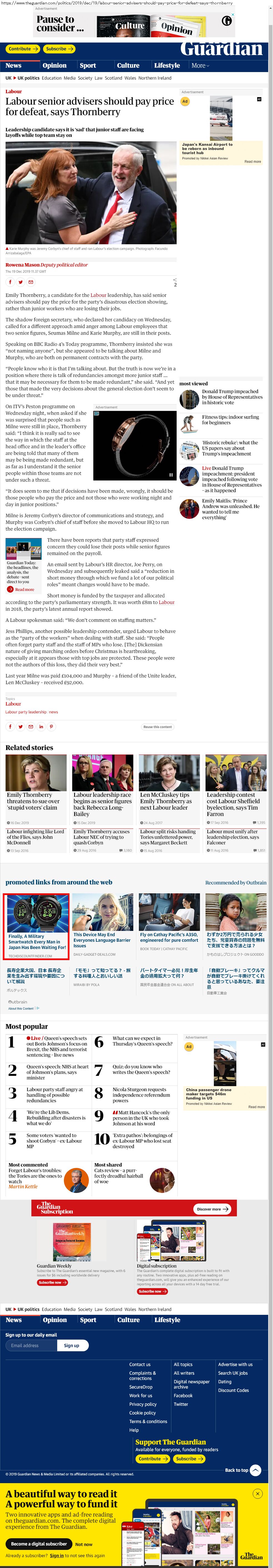Switch to the Sport section
This screenshot has width=273, height=1568.
coord(87,65)
